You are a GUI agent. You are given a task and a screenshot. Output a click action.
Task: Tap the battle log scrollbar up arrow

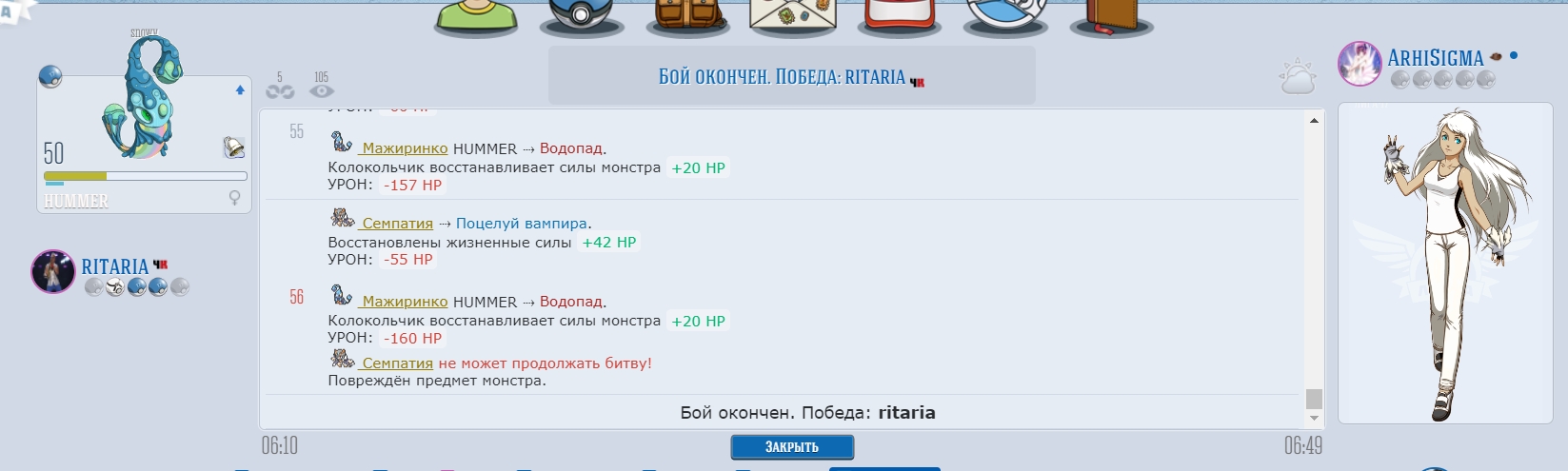(x=1314, y=121)
